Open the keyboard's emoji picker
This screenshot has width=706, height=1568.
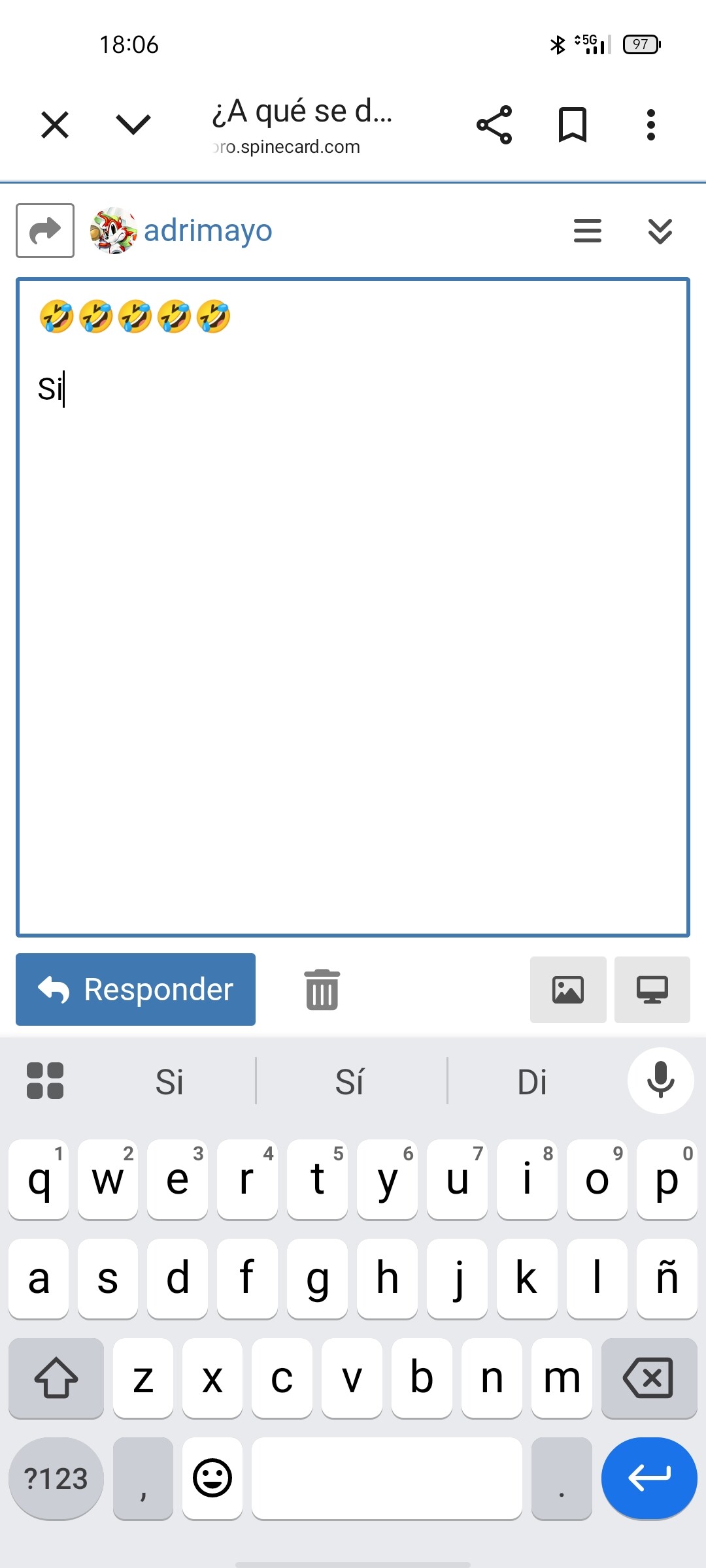[212, 1478]
